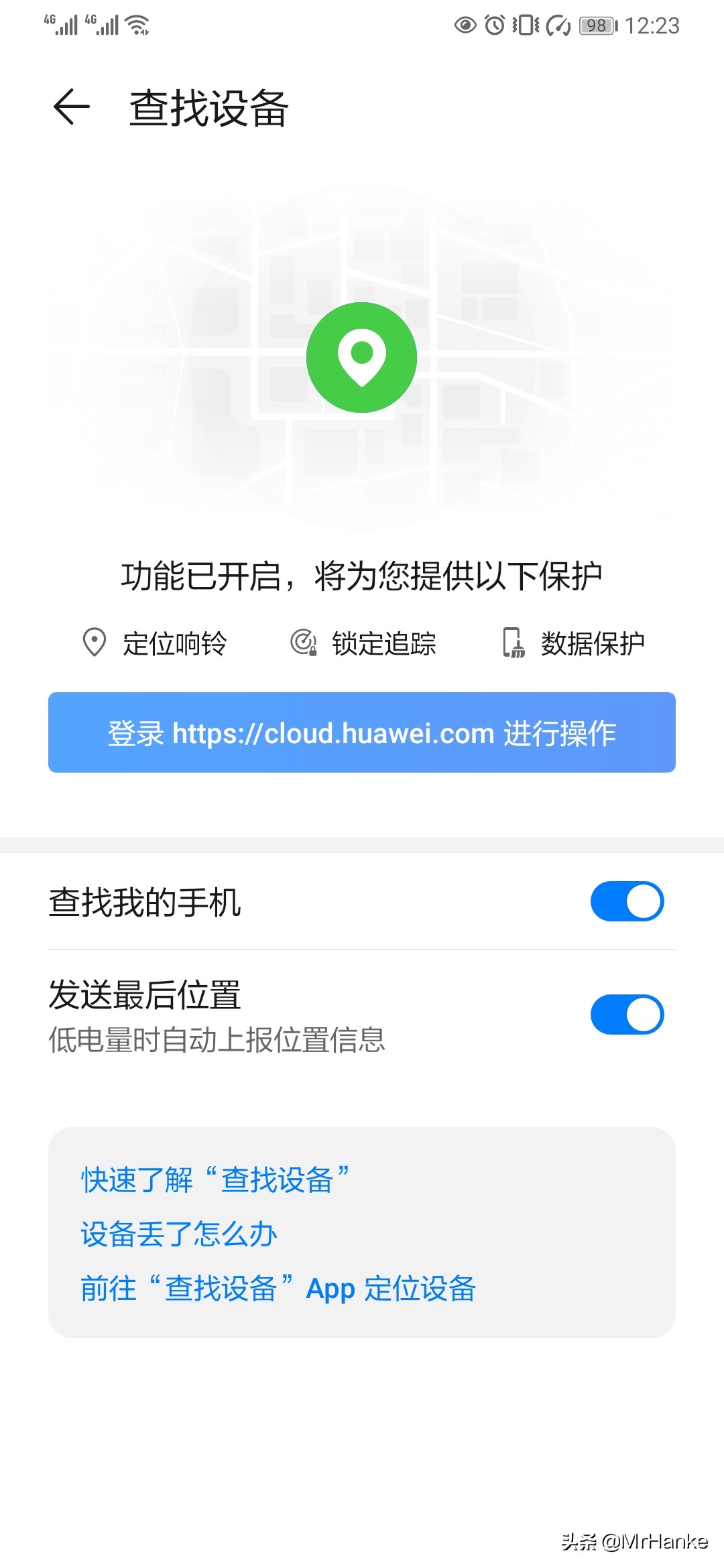Select the 数据保护 data protection icon
Screen dimensions: 724x1568
coord(513,643)
